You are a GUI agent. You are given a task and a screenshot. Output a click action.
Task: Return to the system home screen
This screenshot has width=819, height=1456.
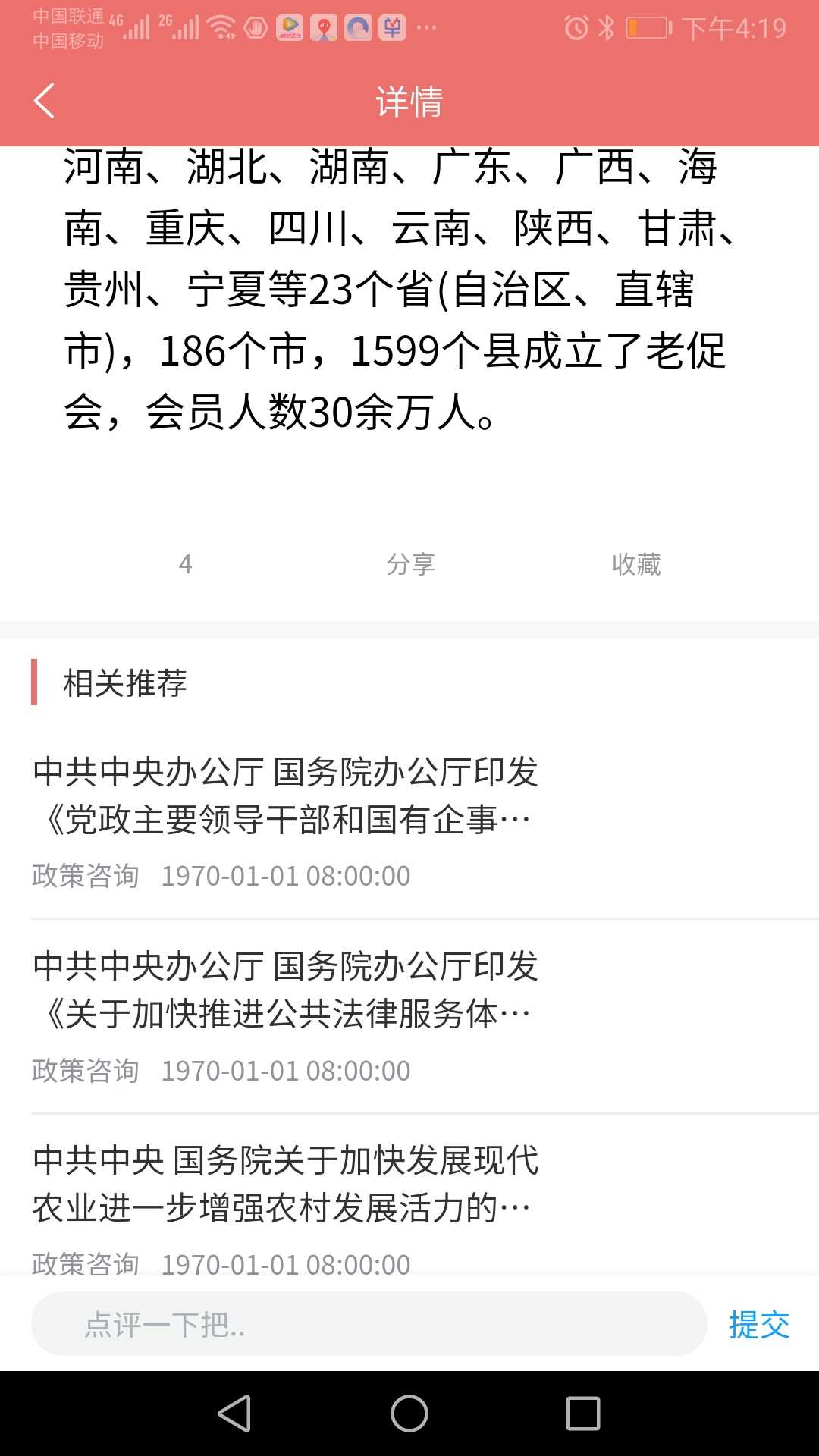pyautogui.click(x=409, y=1414)
